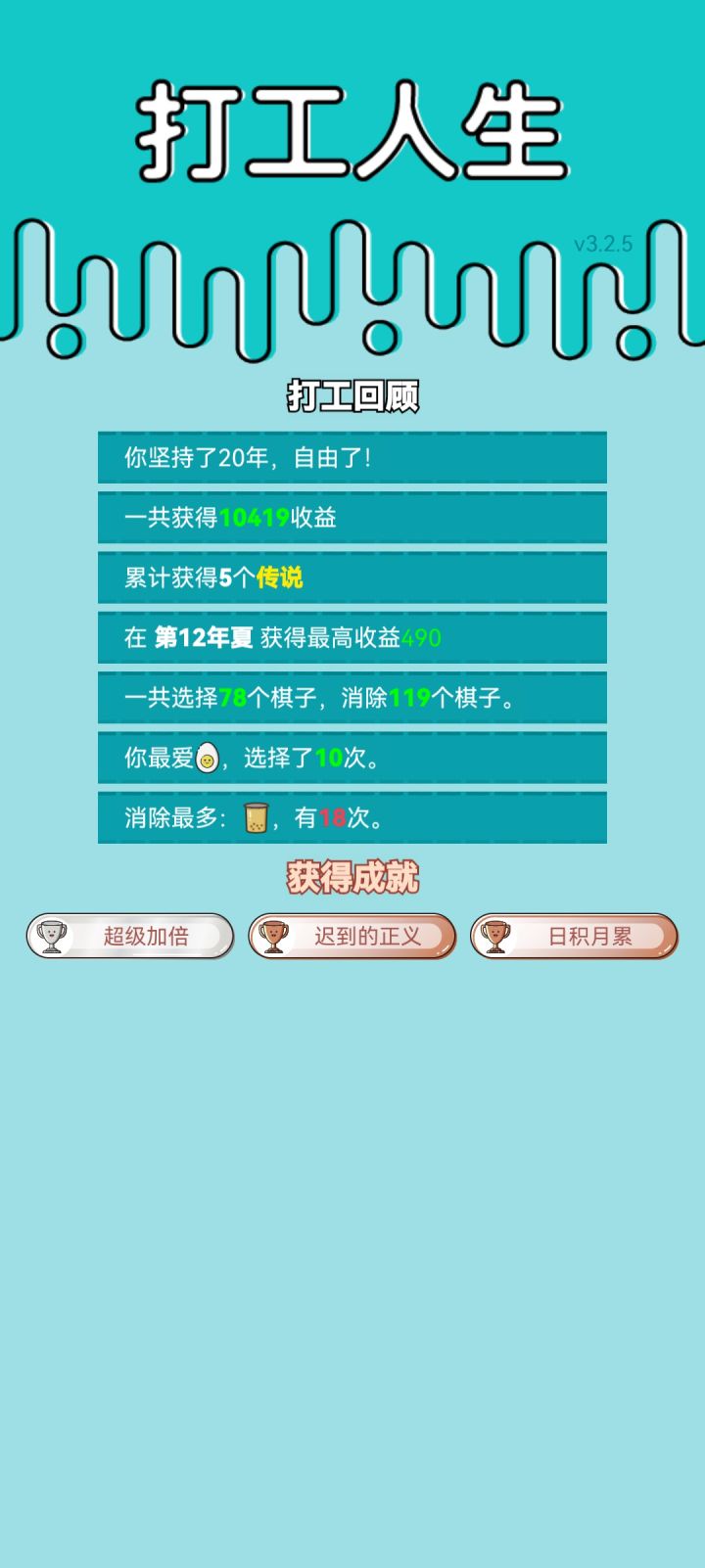Viewport: 705px width, 1568px height.
Task: Click the egg emoji in the favorite piece row
Action: tap(210, 757)
